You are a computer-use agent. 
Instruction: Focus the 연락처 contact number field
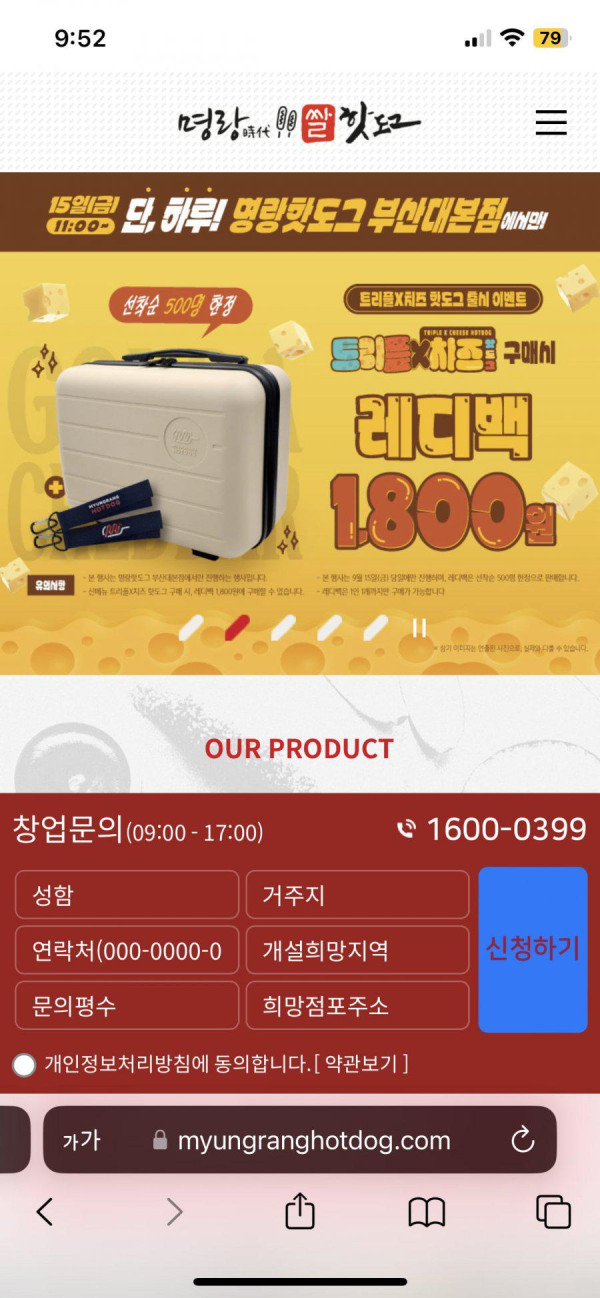pos(127,950)
